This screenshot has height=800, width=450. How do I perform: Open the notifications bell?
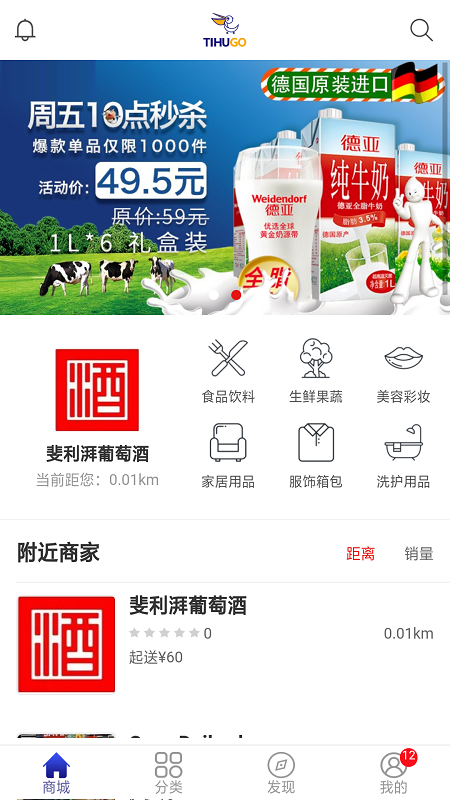[25, 30]
